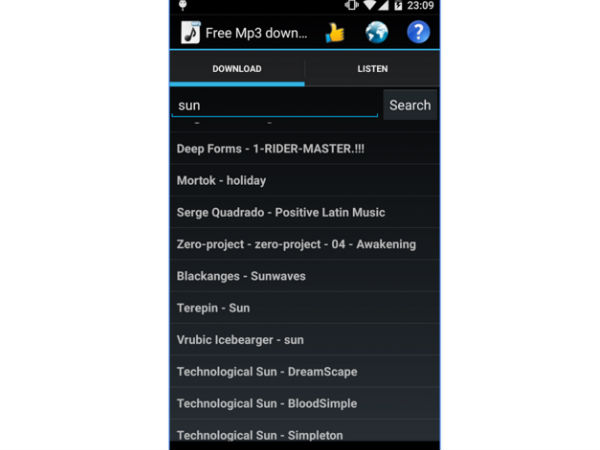
Task: Open the globe web icon
Action: (376, 33)
